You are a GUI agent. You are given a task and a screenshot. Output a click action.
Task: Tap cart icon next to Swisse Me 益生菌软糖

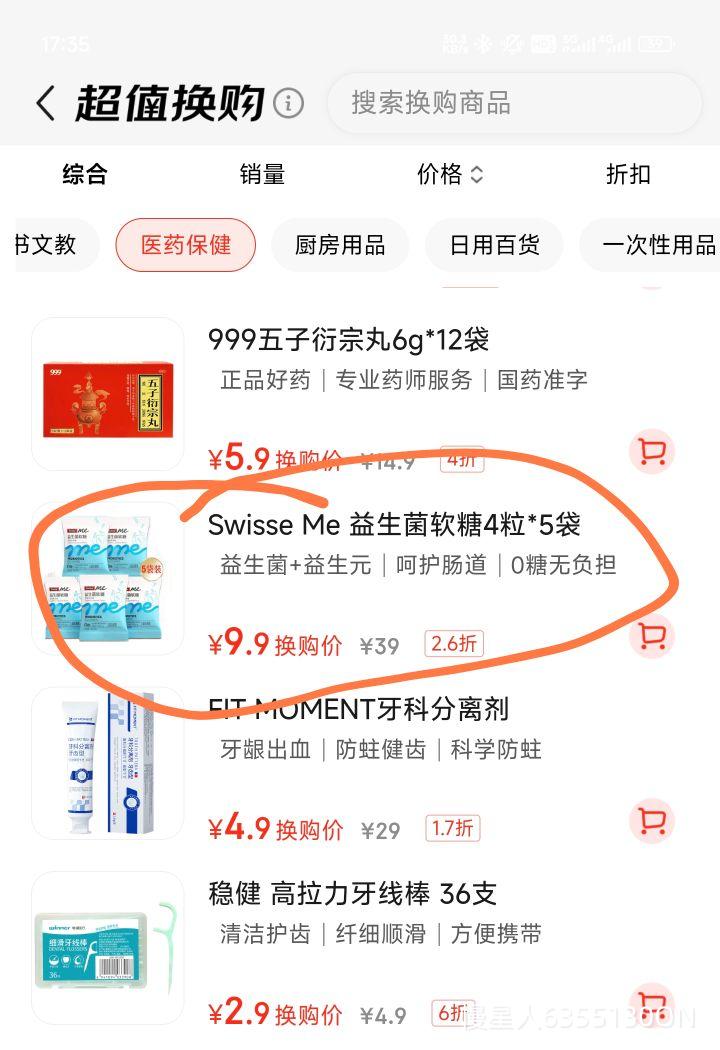coord(652,636)
